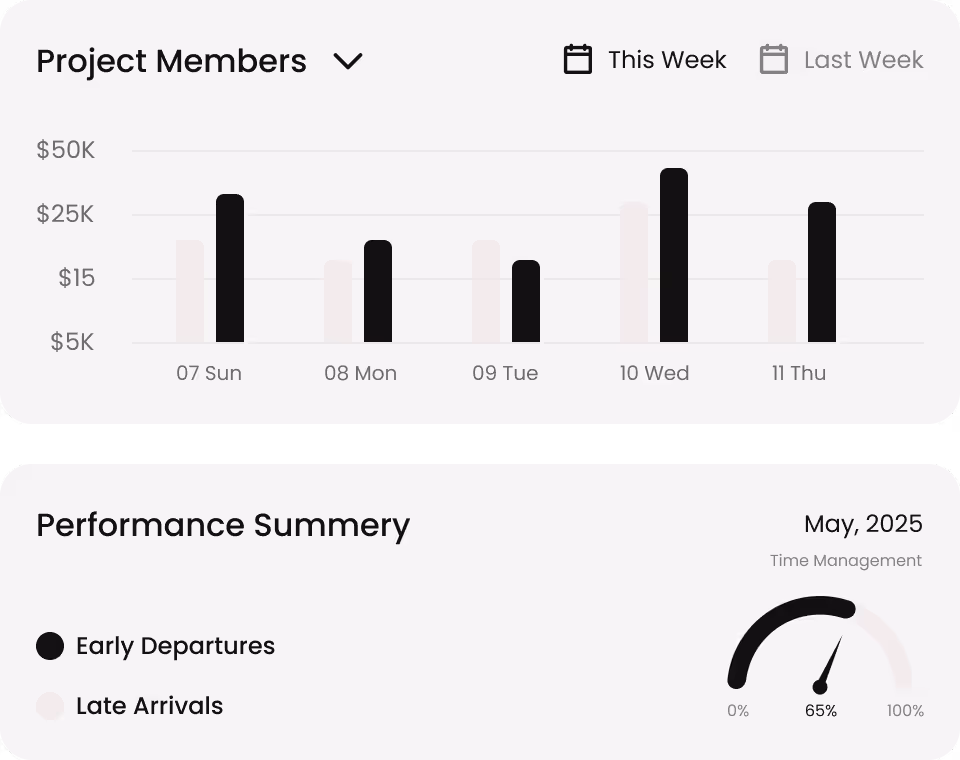960x760 pixels.
Task: Switch to the Last Week range
Action: click(842, 60)
